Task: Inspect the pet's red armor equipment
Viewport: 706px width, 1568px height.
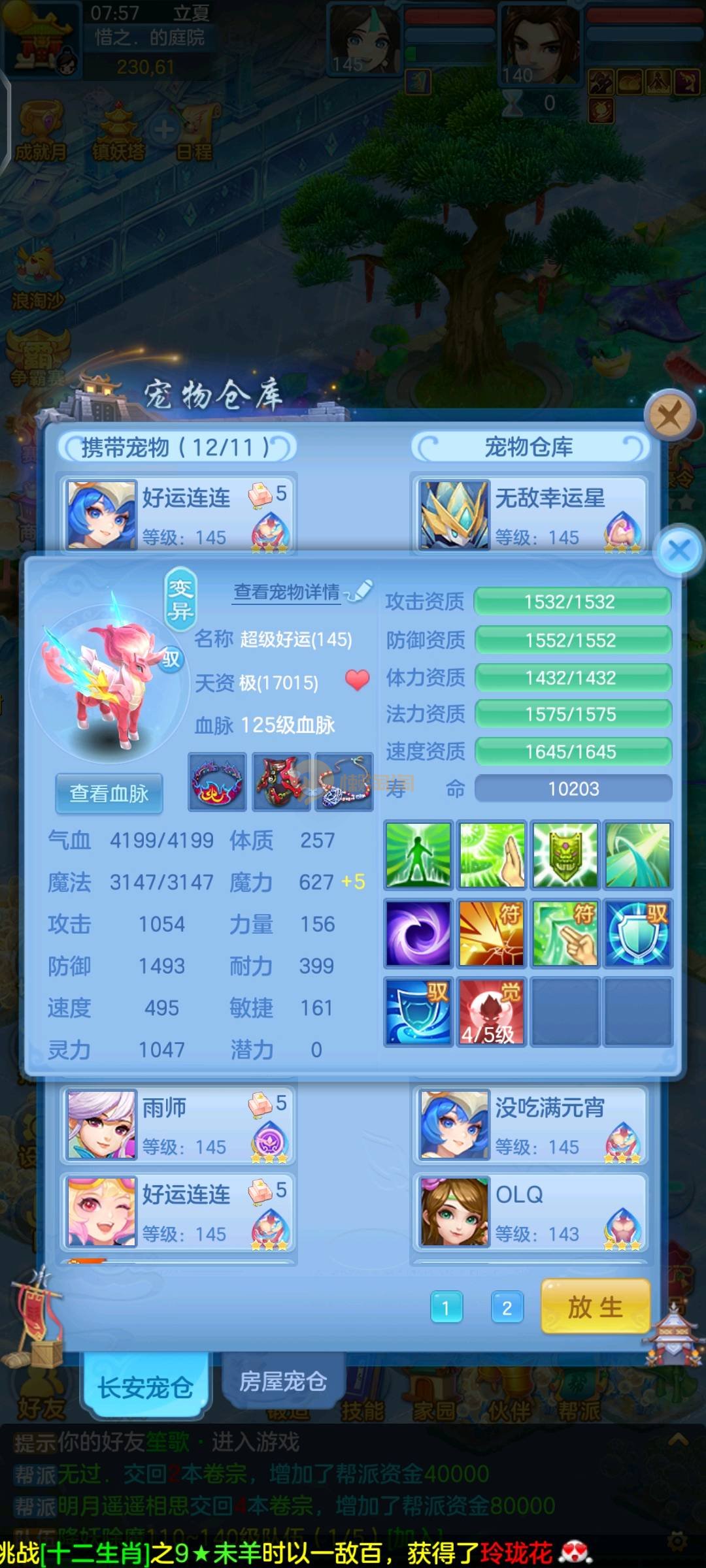Action: point(281,782)
